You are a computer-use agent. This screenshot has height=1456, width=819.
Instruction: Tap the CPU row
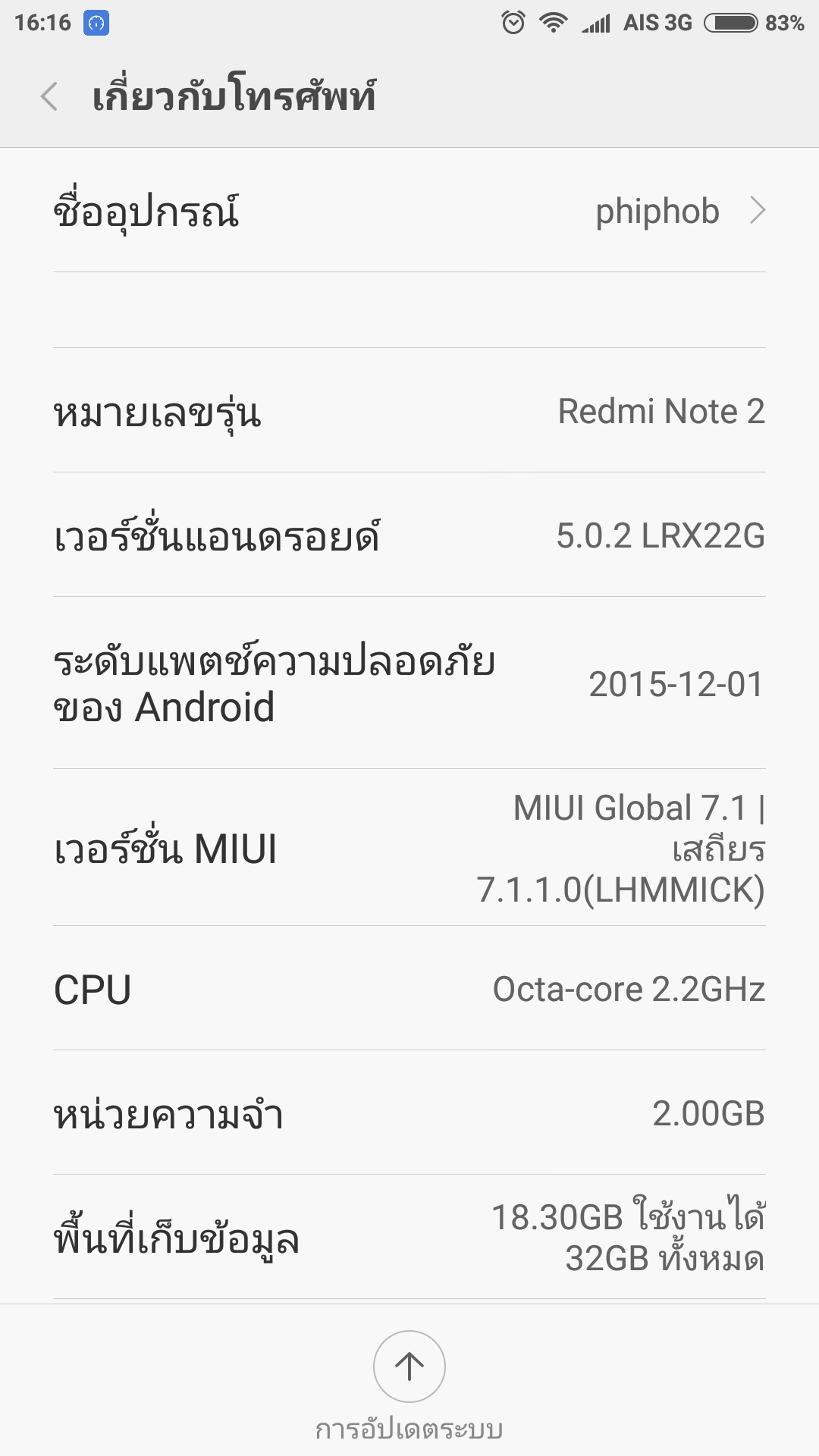[x=409, y=989]
